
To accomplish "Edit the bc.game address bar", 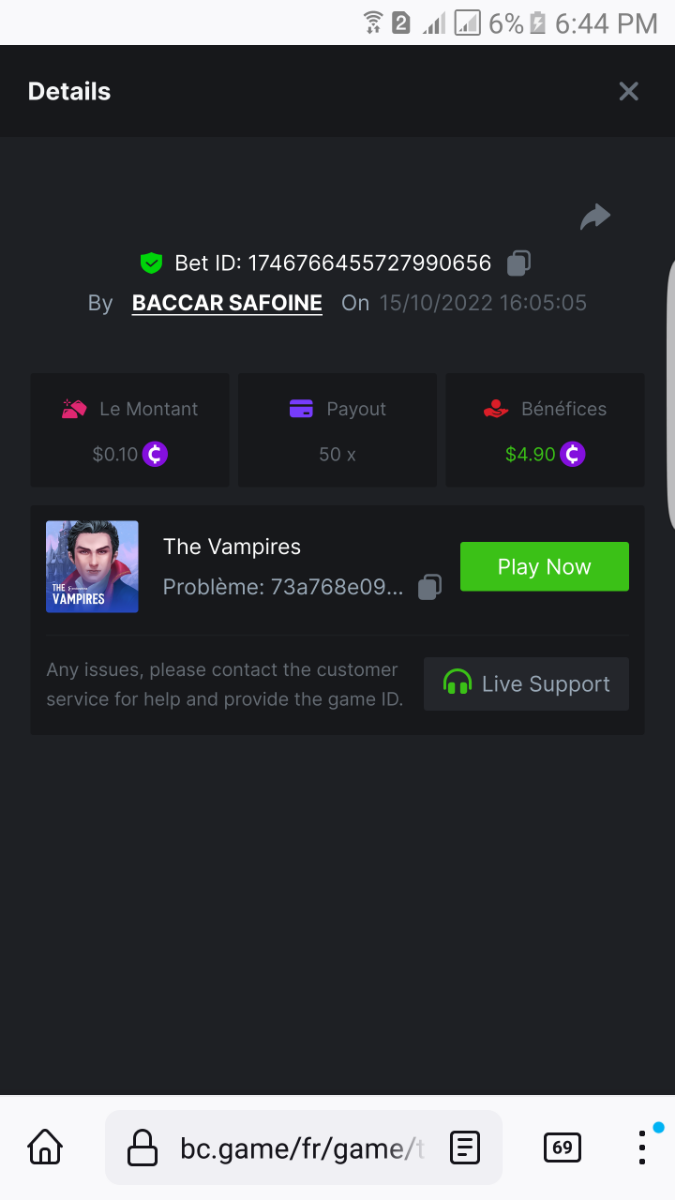I will 300,1148.
